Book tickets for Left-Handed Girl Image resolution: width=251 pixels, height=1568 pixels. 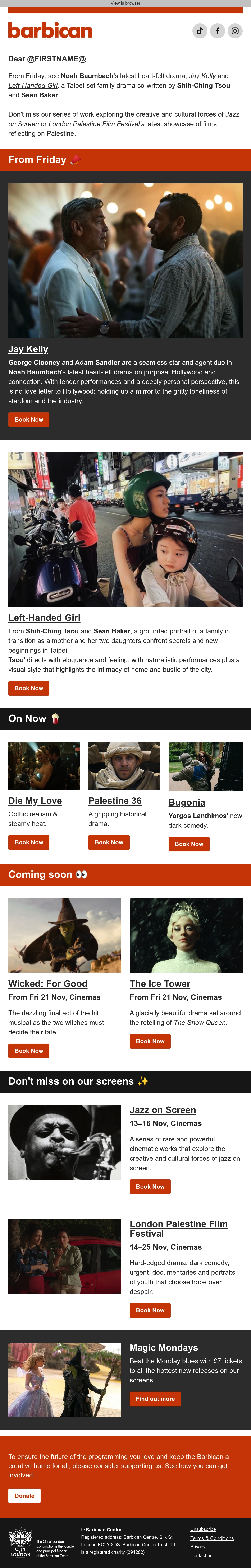[x=29, y=688]
